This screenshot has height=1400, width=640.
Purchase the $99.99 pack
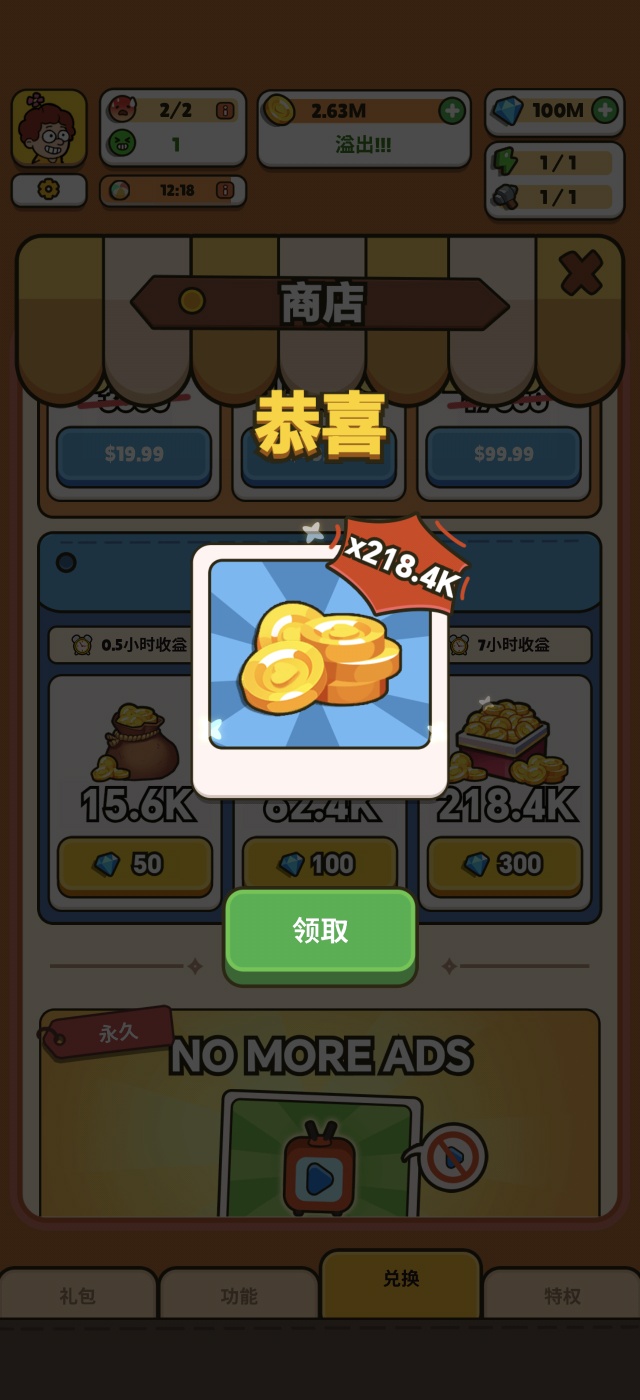click(504, 455)
